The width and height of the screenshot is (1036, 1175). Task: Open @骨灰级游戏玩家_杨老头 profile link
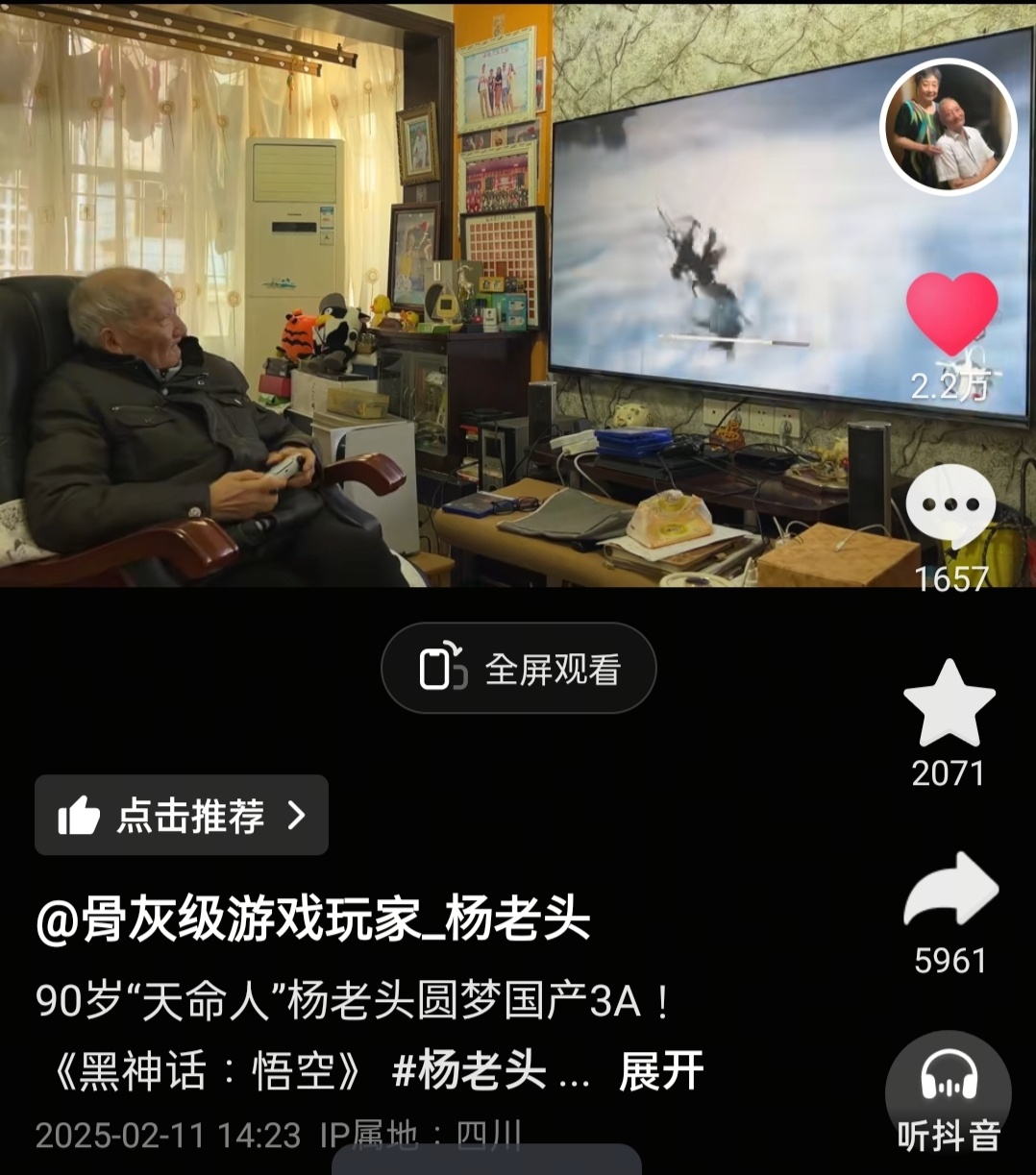pos(312,918)
